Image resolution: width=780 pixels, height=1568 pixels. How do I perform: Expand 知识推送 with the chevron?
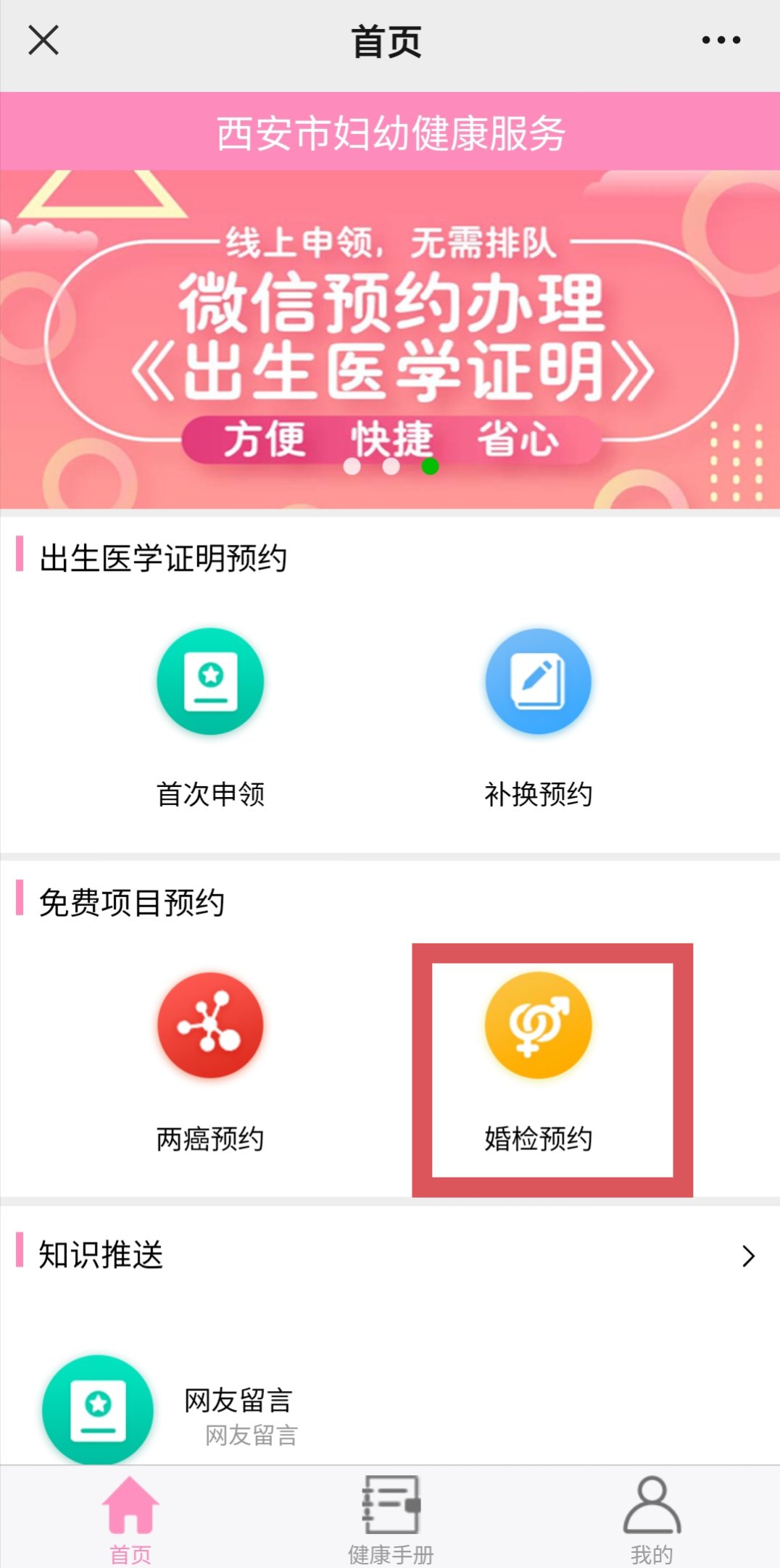click(748, 1255)
